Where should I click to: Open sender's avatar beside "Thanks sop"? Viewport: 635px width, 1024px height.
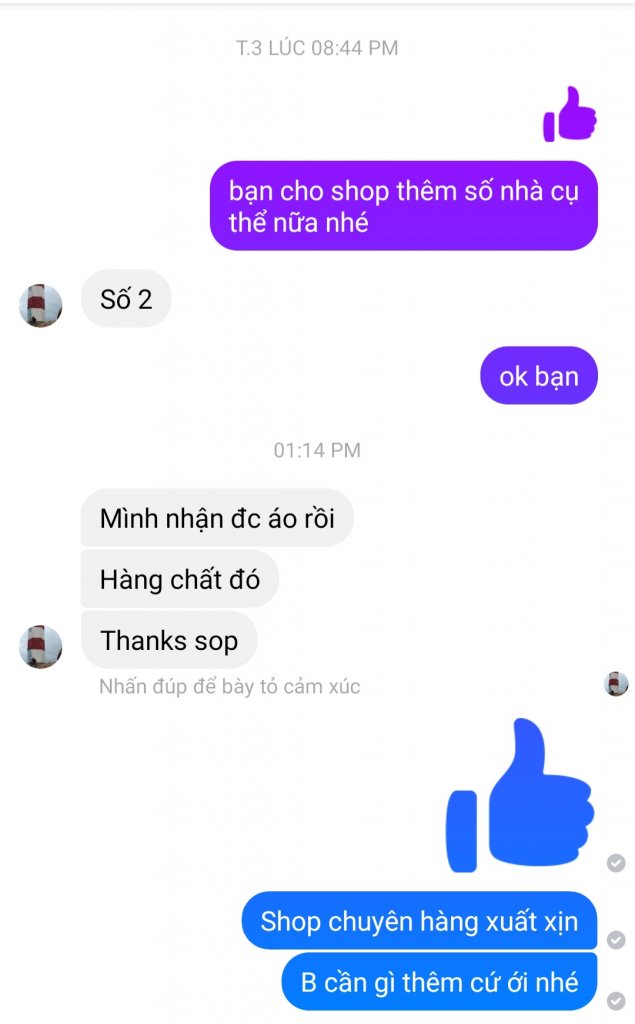[x=40, y=647]
